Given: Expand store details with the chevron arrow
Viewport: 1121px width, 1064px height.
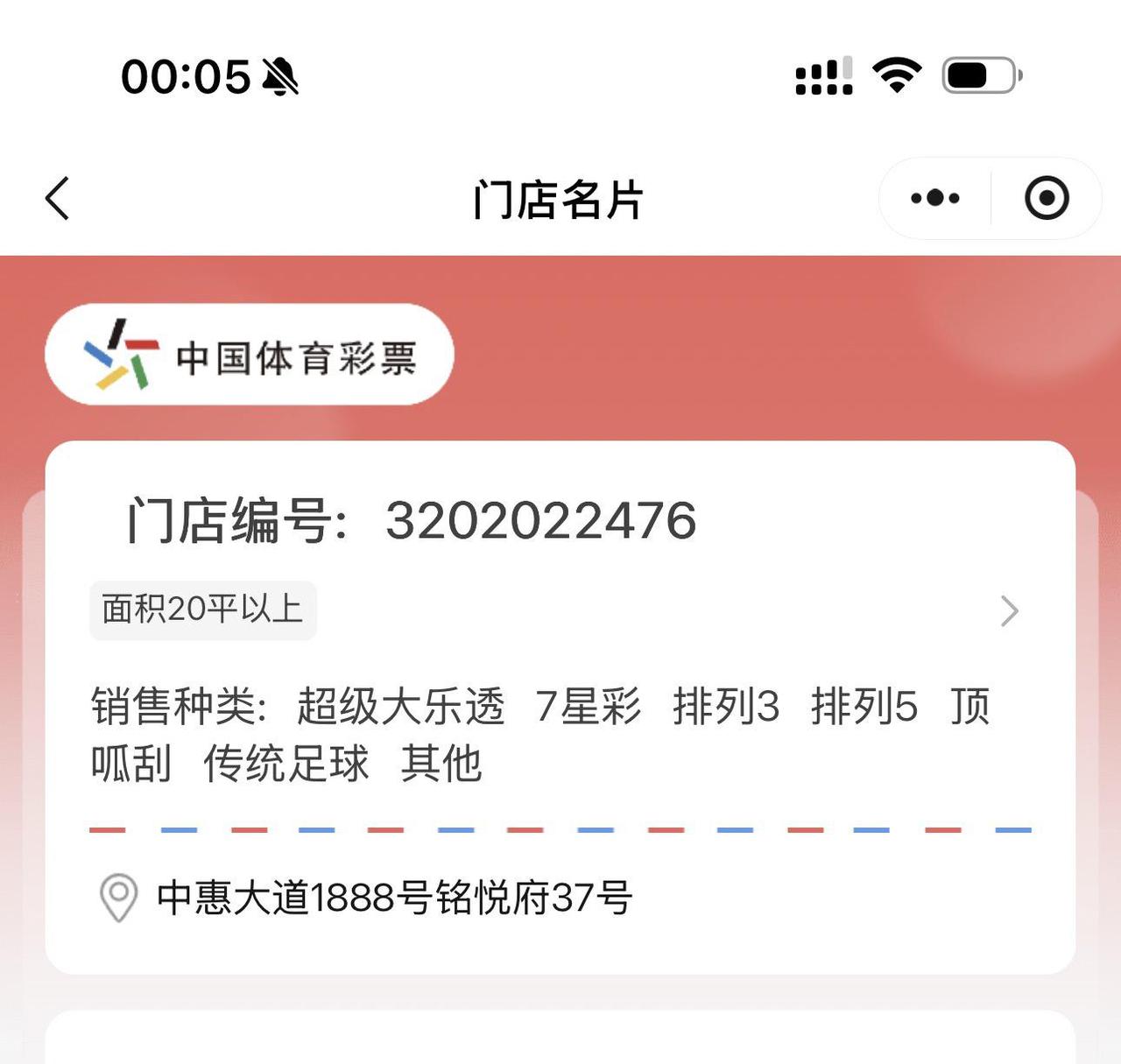Looking at the screenshot, I should 1009,610.
